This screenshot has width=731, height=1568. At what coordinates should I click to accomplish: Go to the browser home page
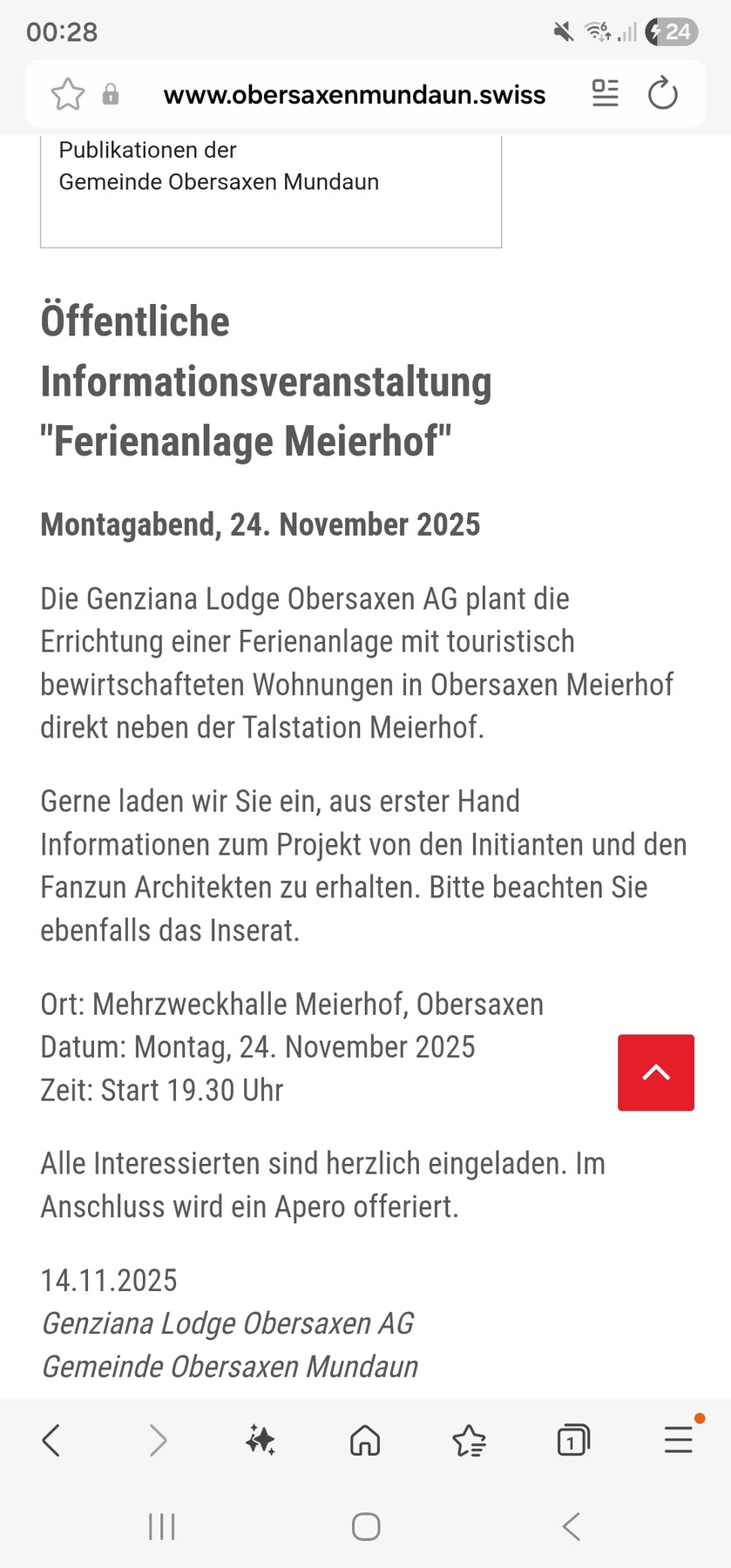pyautogui.click(x=365, y=1441)
